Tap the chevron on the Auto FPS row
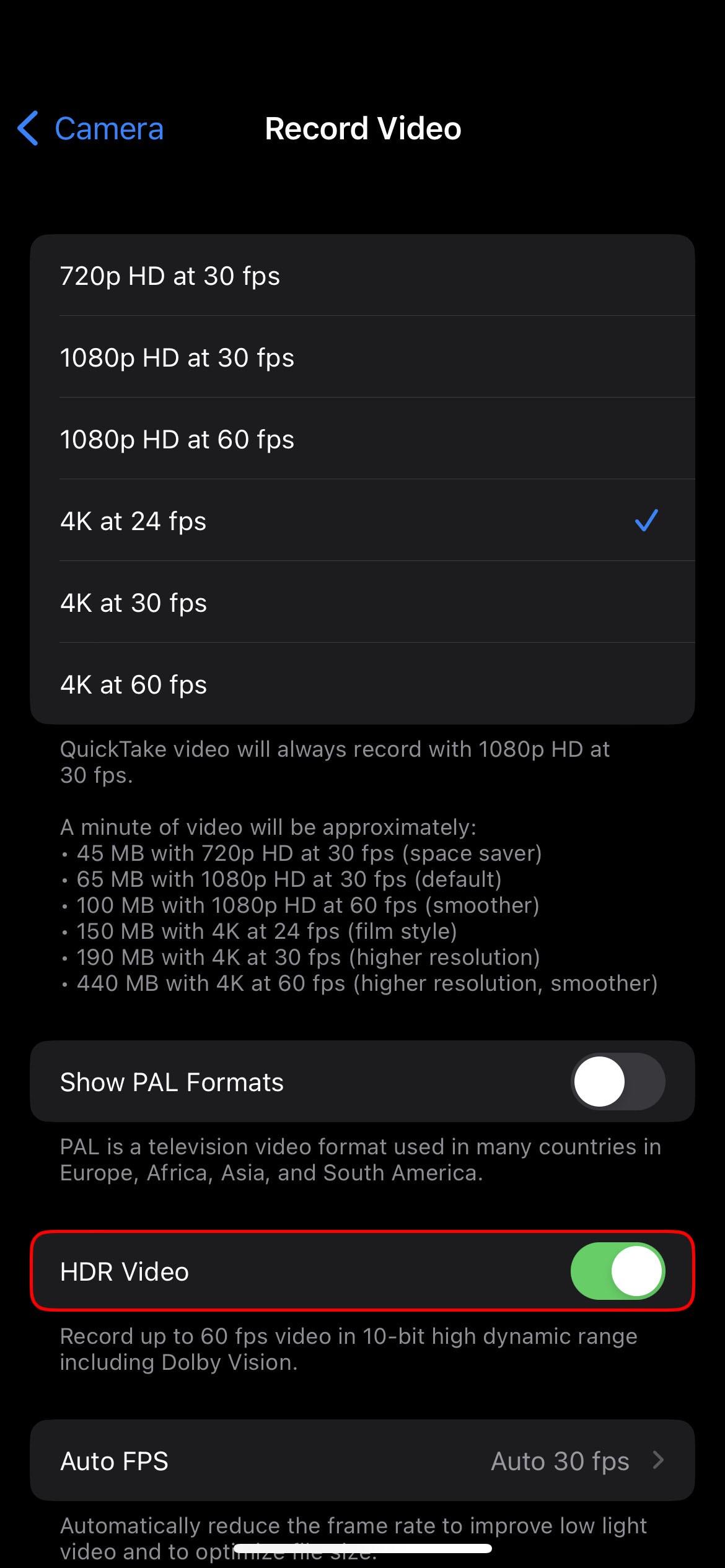725x1568 pixels. (x=657, y=1461)
